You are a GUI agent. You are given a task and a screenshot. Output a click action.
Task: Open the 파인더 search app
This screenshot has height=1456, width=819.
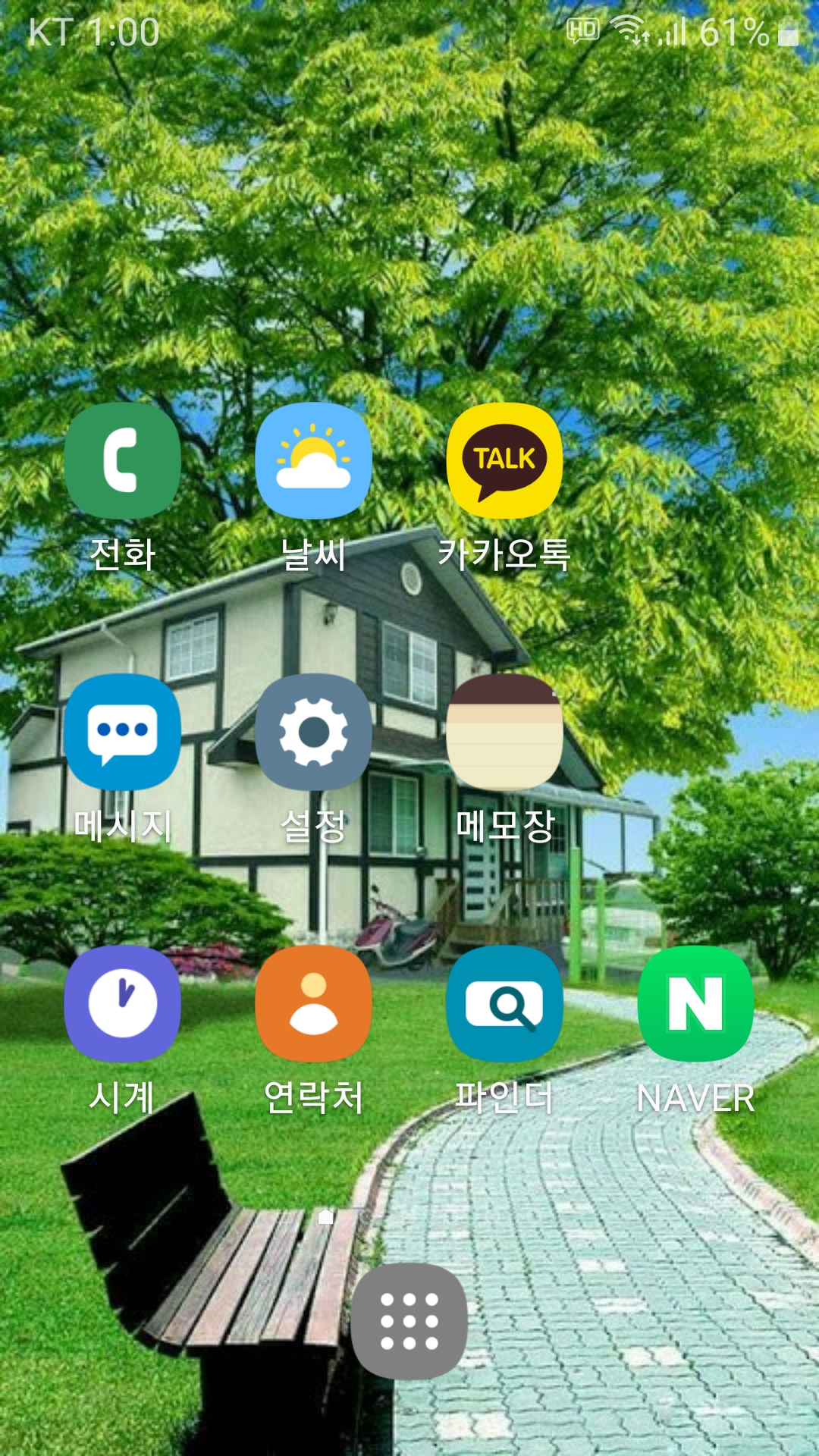pyautogui.click(x=504, y=1003)
